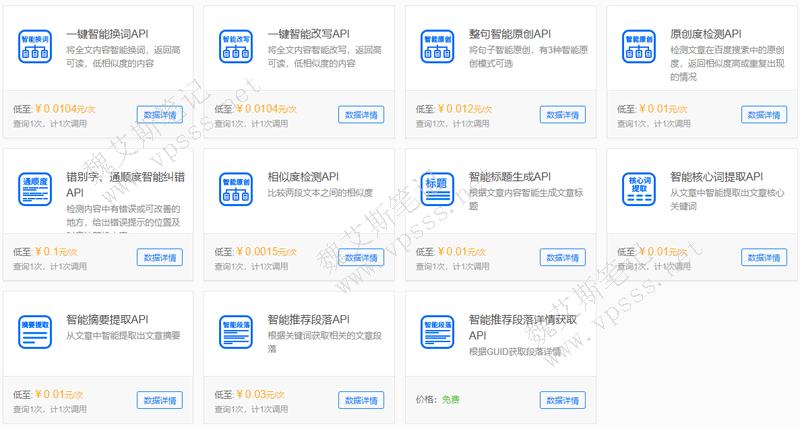
Task: Open 数据详情 for 智能推荐段落API
Action: pos(361,399)
